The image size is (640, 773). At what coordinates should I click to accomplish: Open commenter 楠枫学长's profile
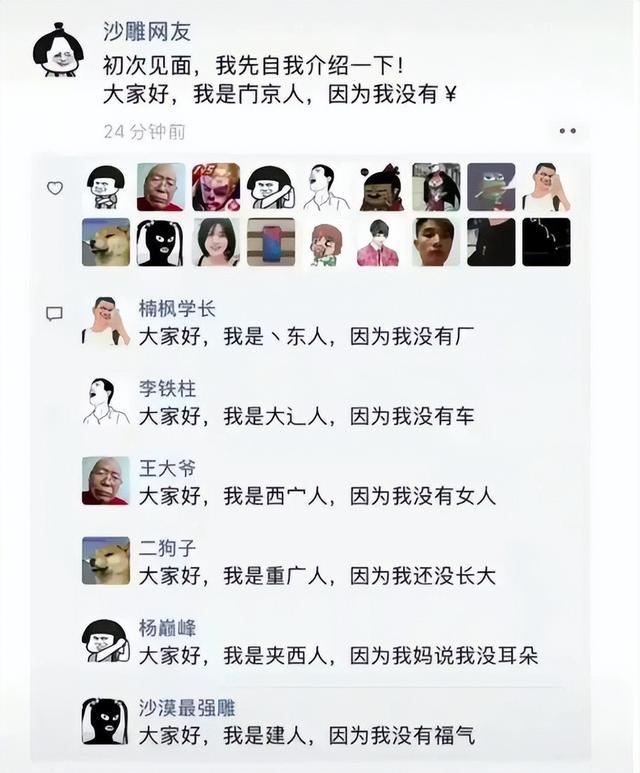pos(176,309)
